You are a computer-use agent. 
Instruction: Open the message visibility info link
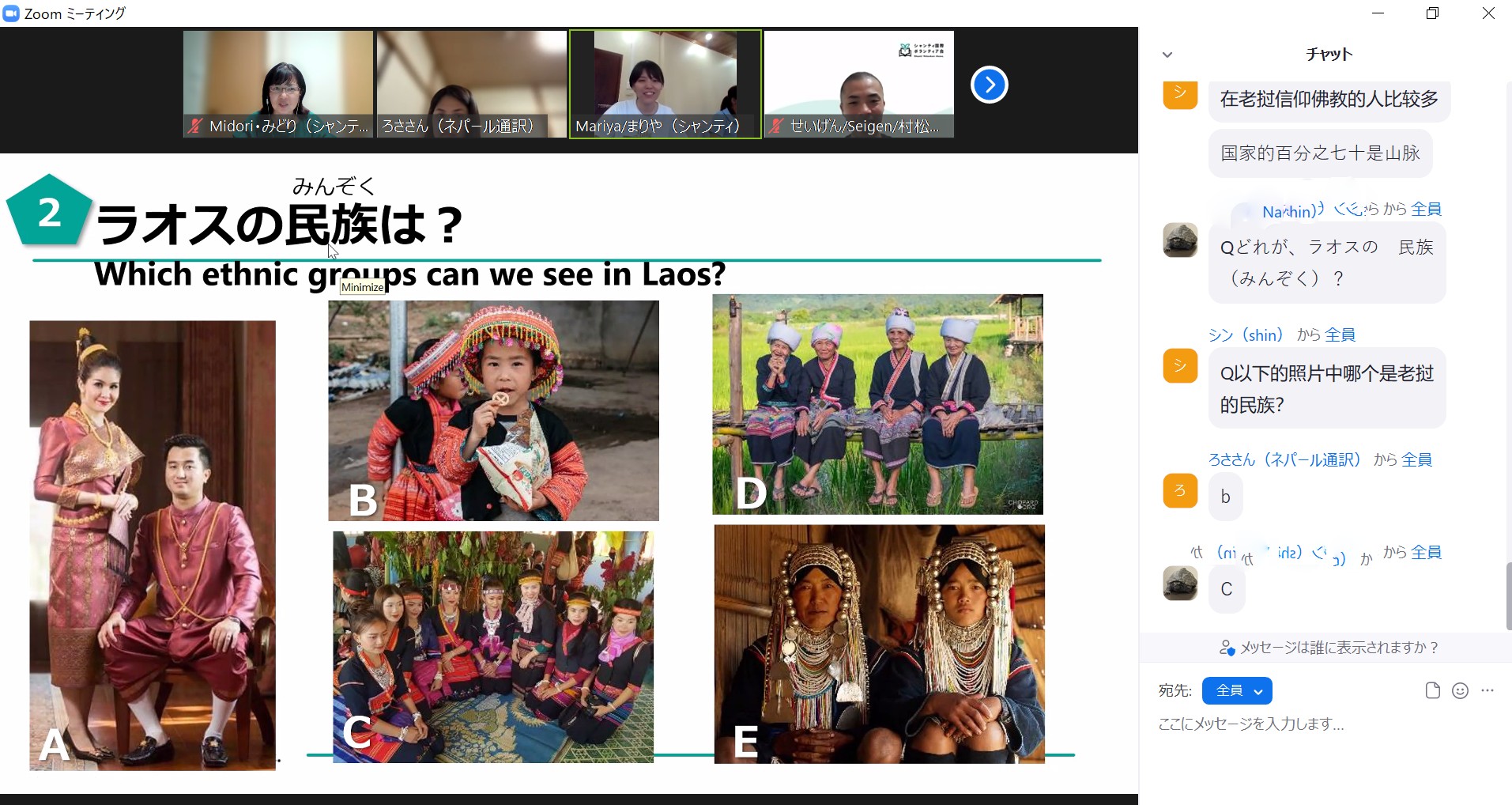coord(1329,648)
